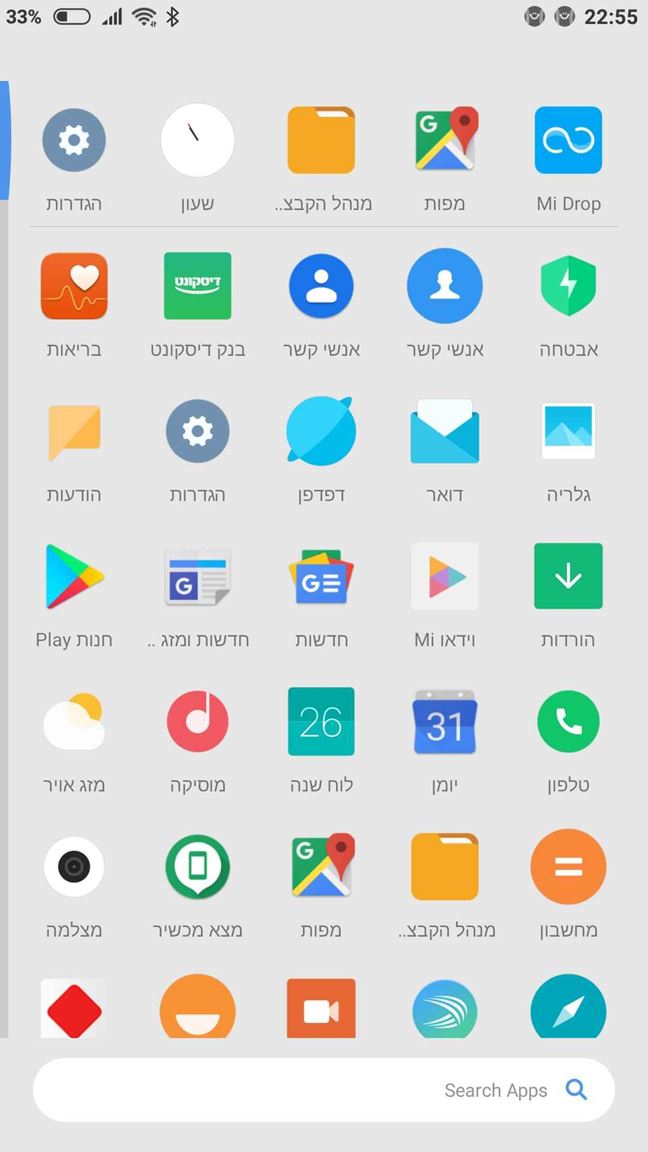Screen dimensions: 648x1152
Task: Open the Search Apps field
Action: (323, 1090)
